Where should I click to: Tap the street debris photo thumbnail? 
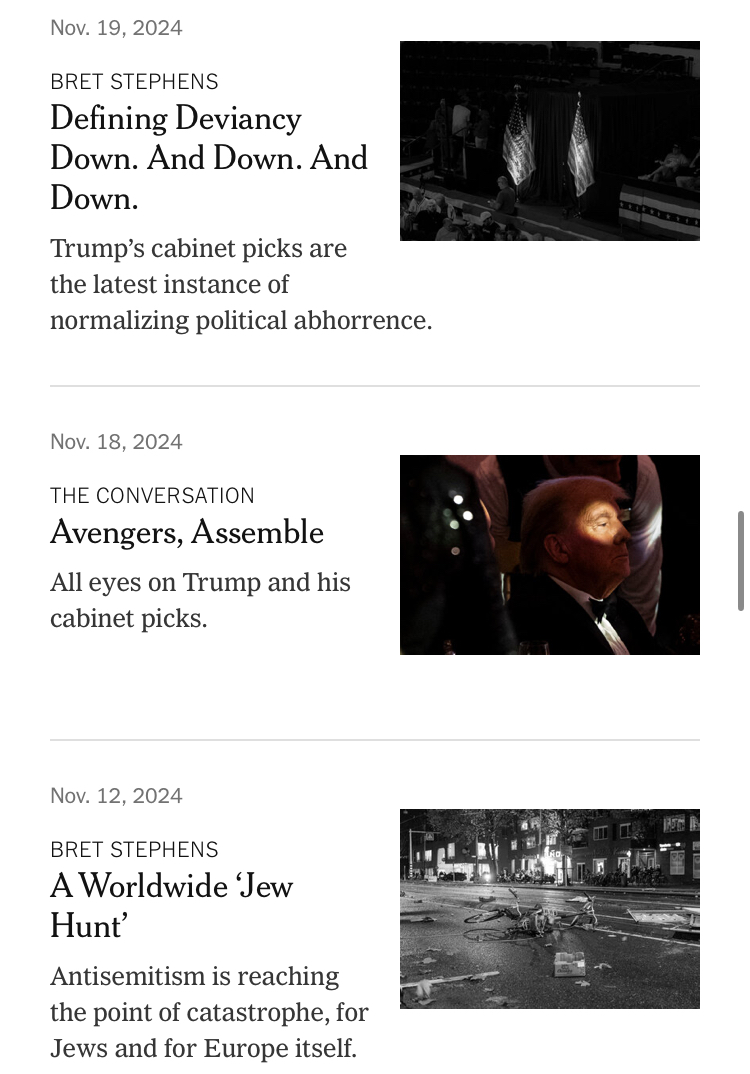549,909
